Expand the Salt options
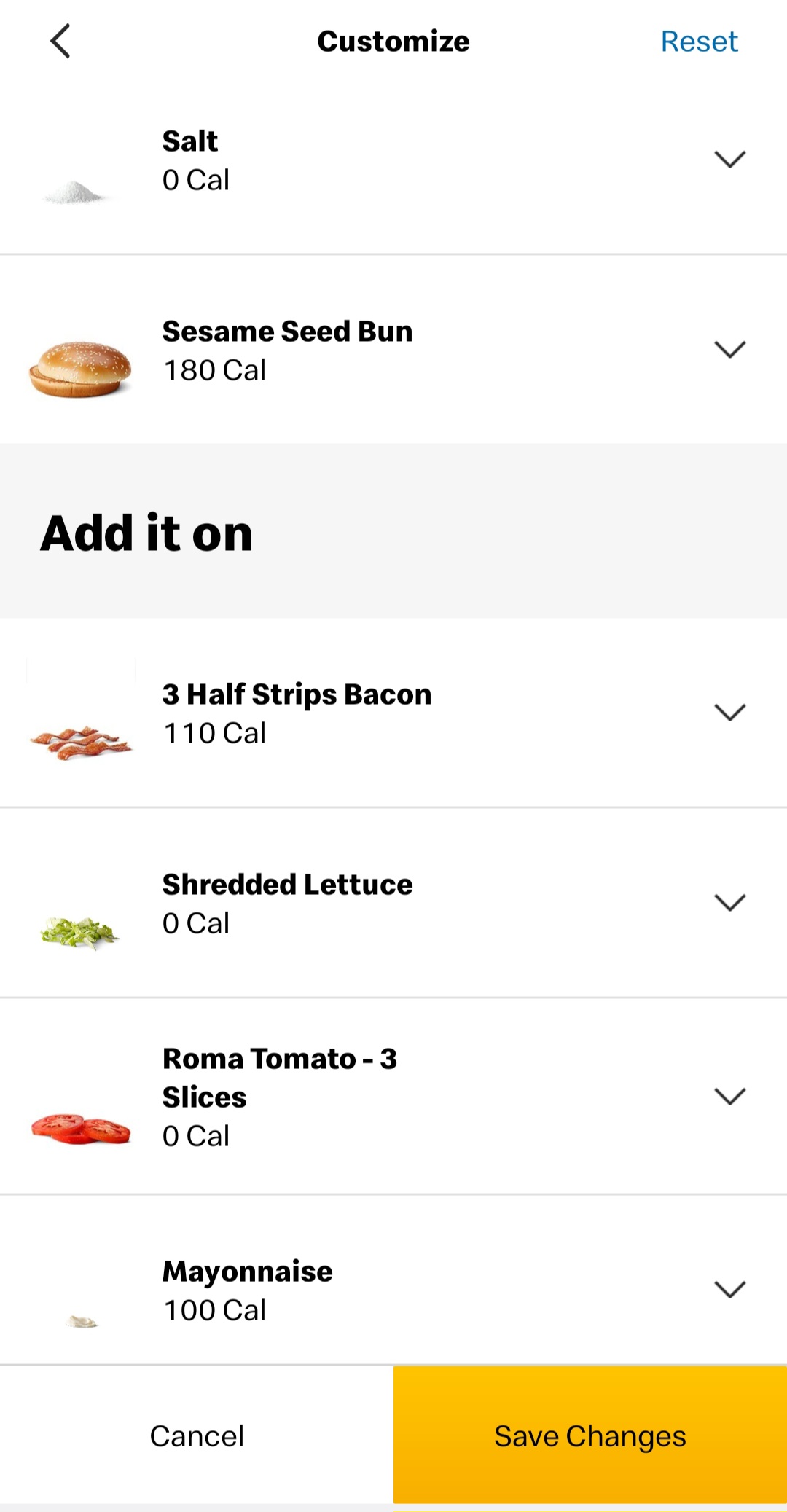 tap(729, 159)
